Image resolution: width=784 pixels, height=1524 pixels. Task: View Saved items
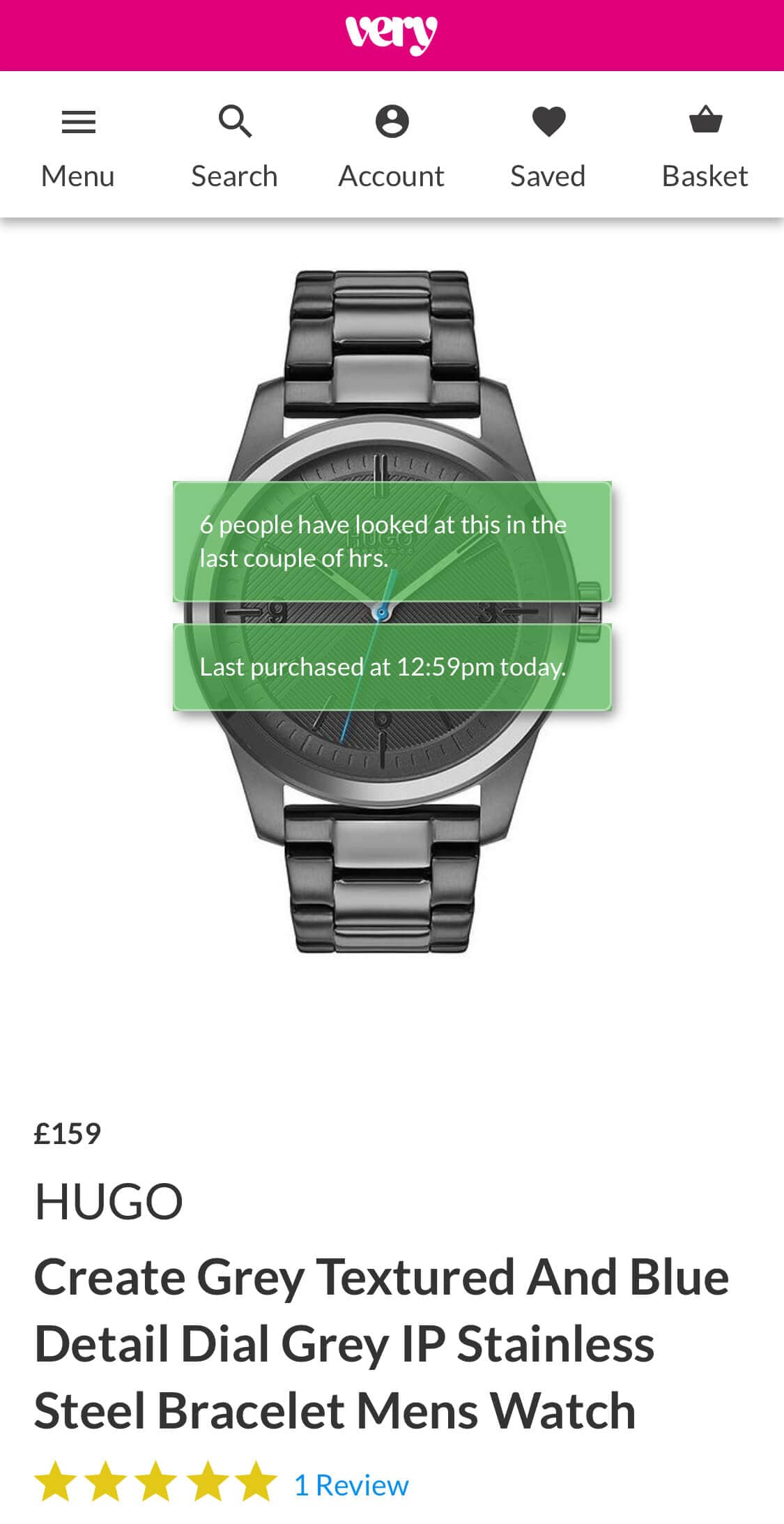[x=548, y=146]
